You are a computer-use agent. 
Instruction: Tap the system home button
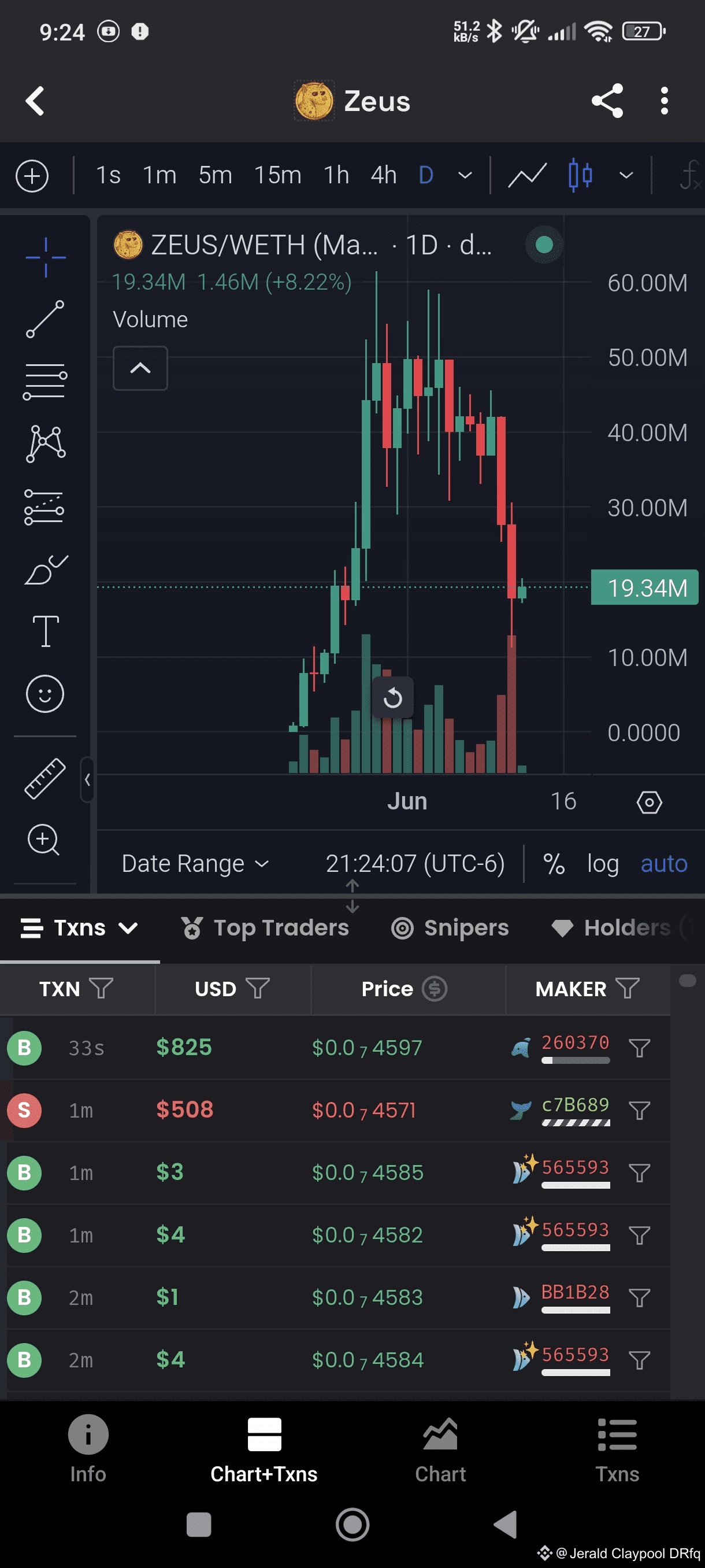pos(352,1525)
